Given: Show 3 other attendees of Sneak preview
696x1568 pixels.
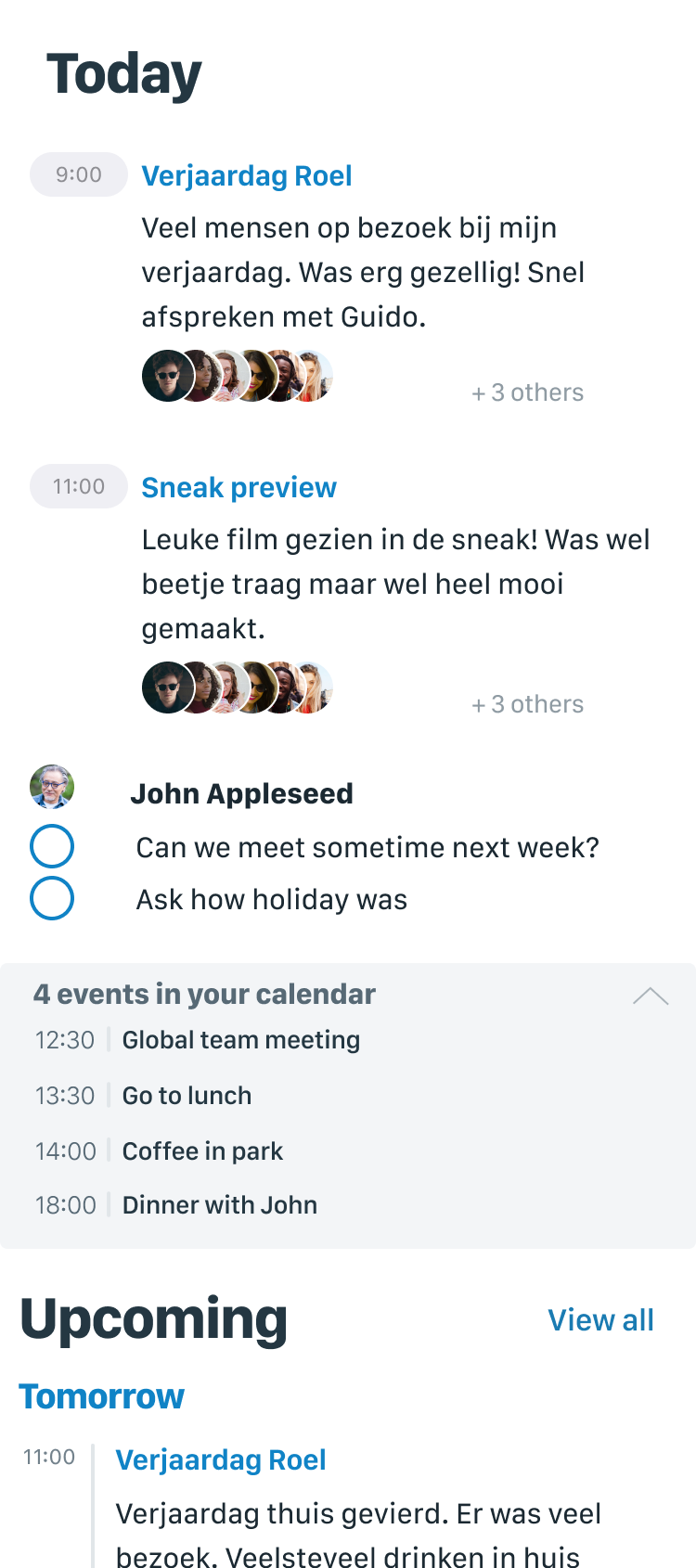Looking at the screenshot, I should 528,704.
